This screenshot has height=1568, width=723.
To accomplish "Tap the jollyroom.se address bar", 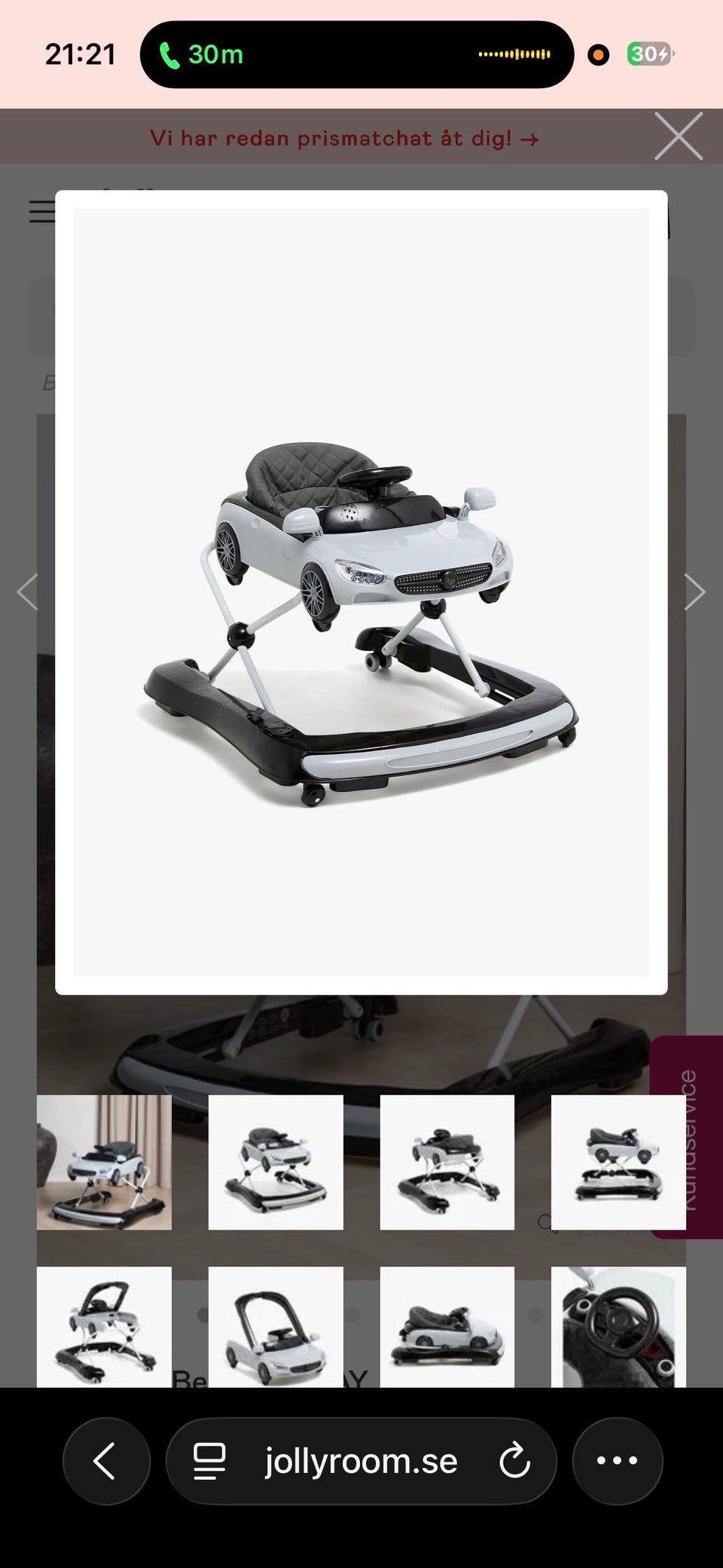I will pyautogui.click(x=361, y=1461).
